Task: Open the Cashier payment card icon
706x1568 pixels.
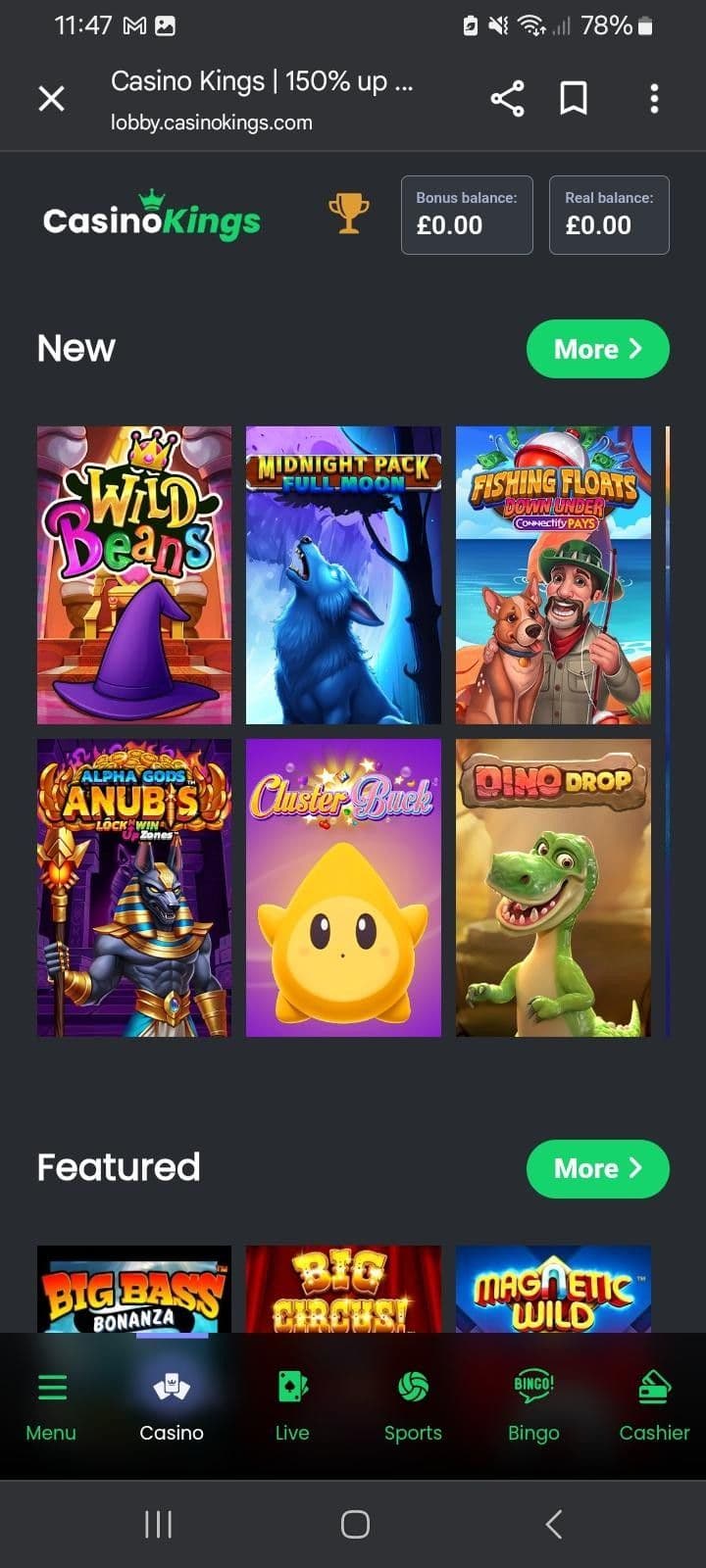Action: coord(653,1387)
